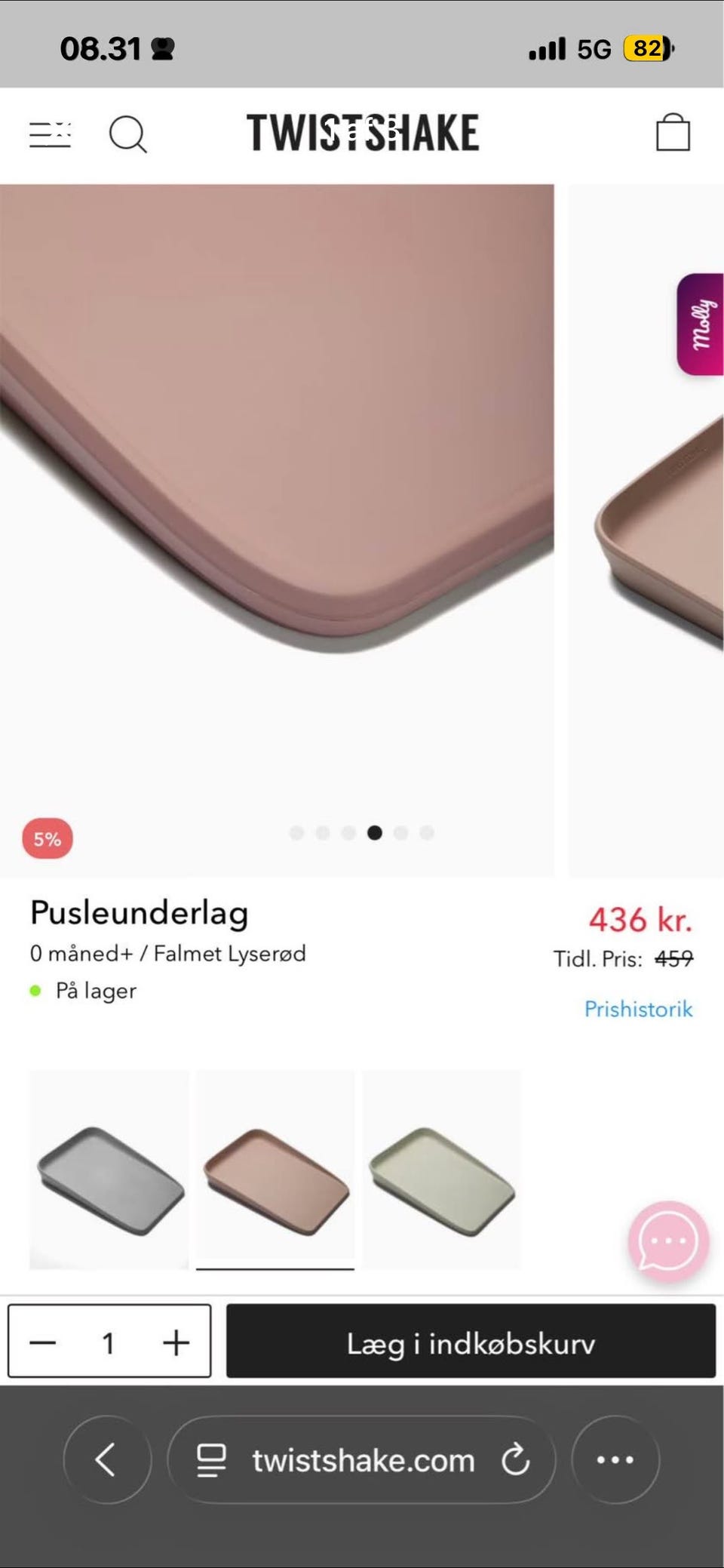Open the hamburger navigation menu
The height and width of the screenshot is (1568, 724).
(49, 133)
